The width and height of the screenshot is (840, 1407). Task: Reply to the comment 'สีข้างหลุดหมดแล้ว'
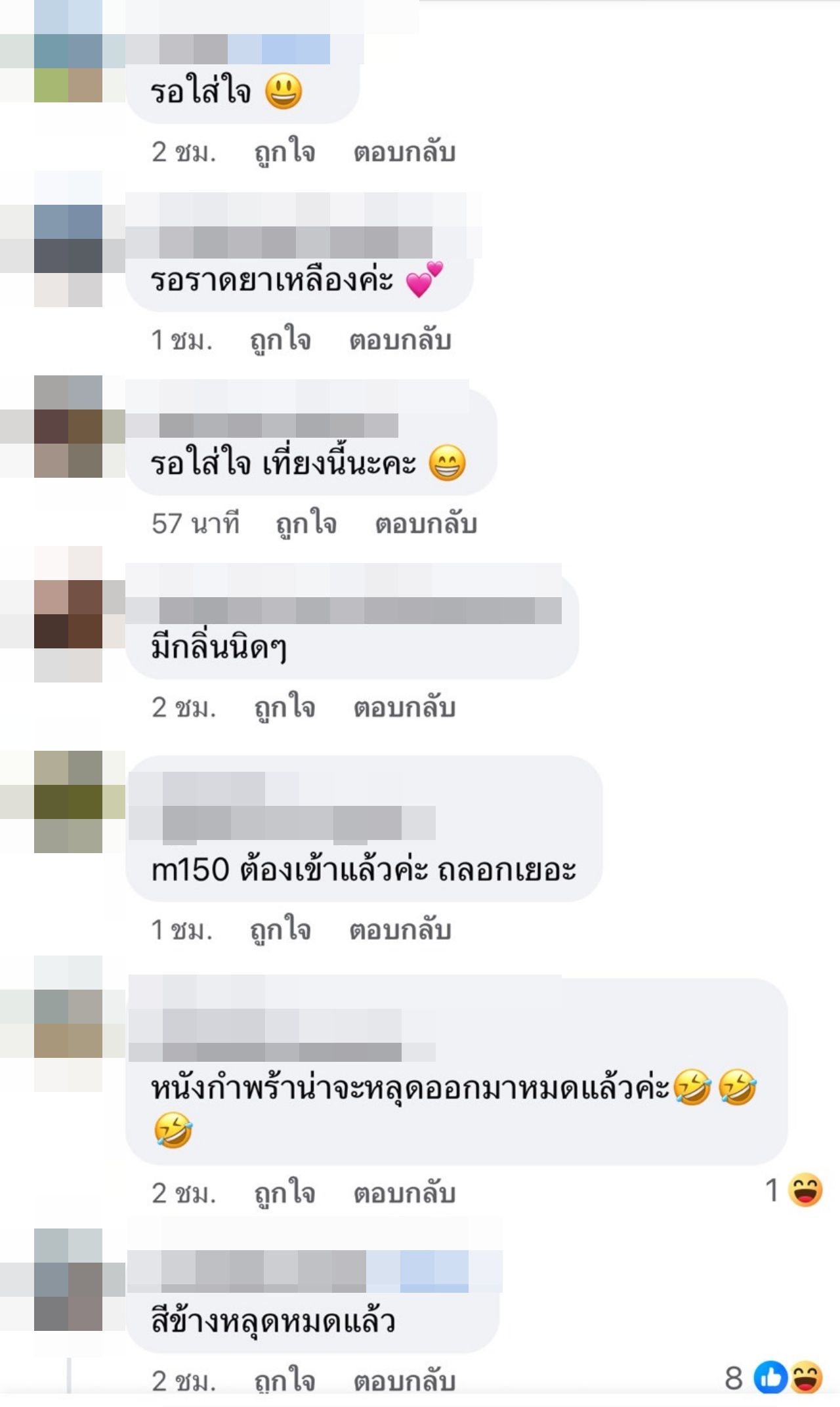(404, 1381)
